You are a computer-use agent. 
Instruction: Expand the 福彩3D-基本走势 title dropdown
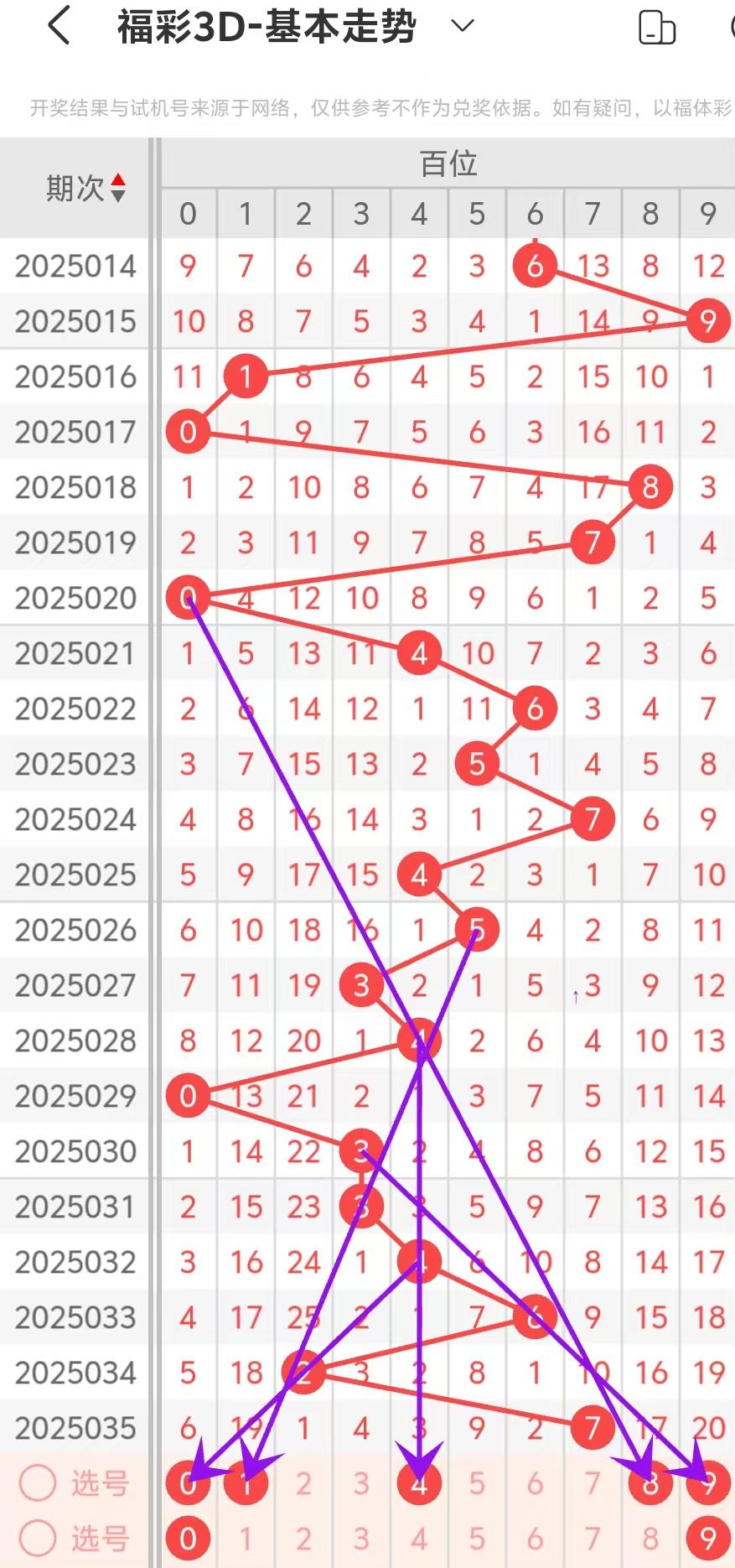[462, 26]
